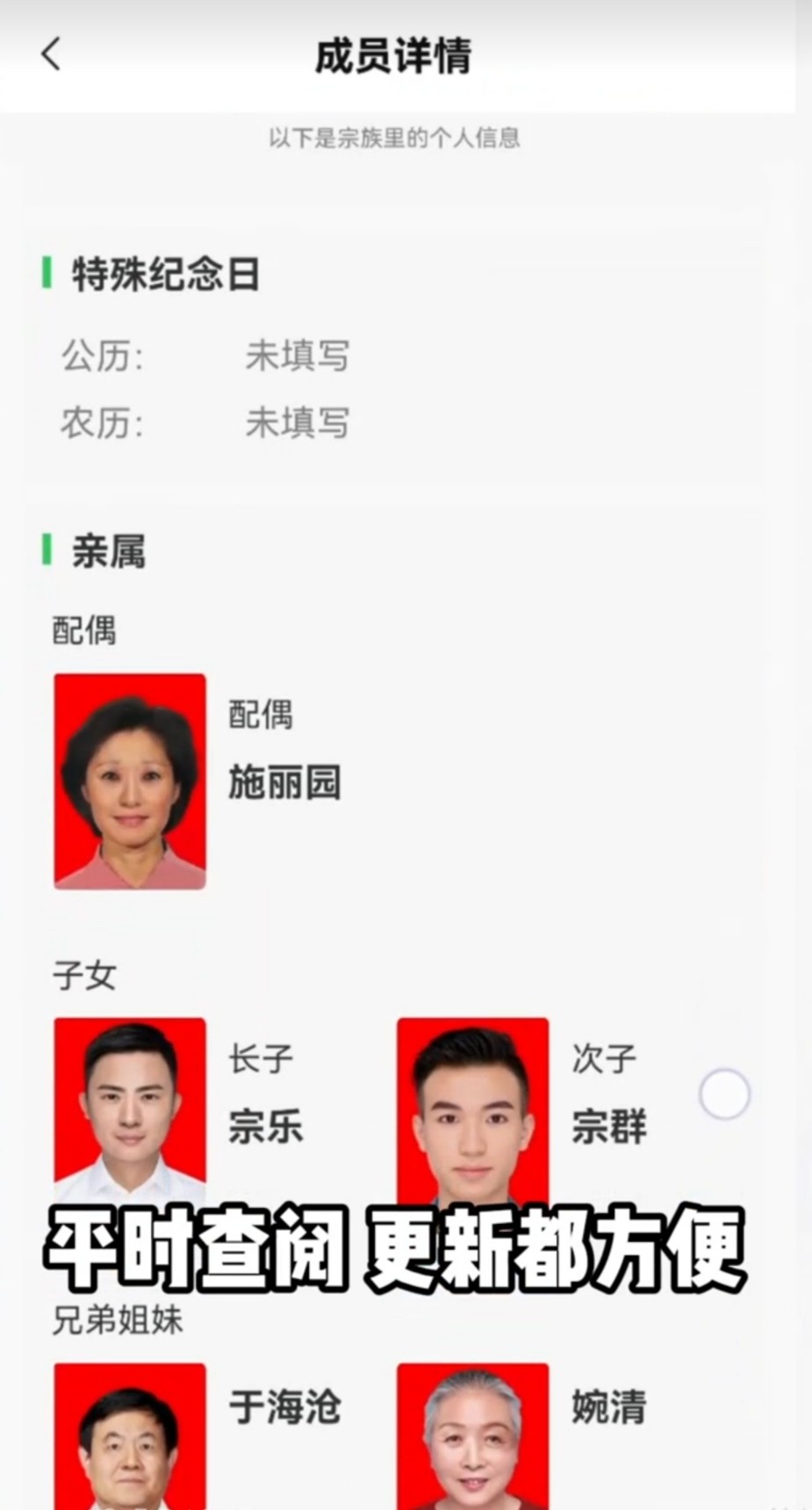Viewport: 812px width, 1510px height.
Task: Open spouse 施丽园's profile
Action: [130, 781]
